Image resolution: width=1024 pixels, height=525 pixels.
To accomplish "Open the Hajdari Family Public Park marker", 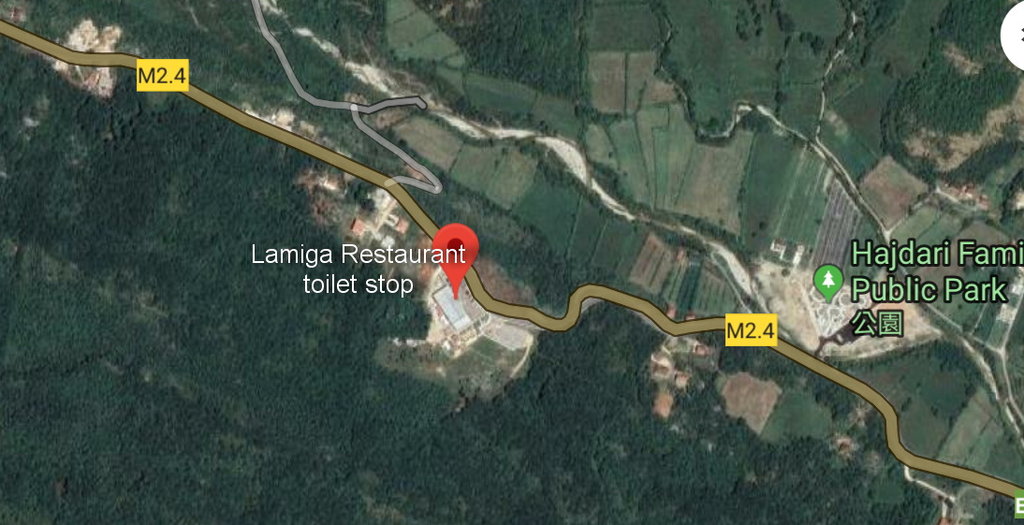I will pos(828,280).
